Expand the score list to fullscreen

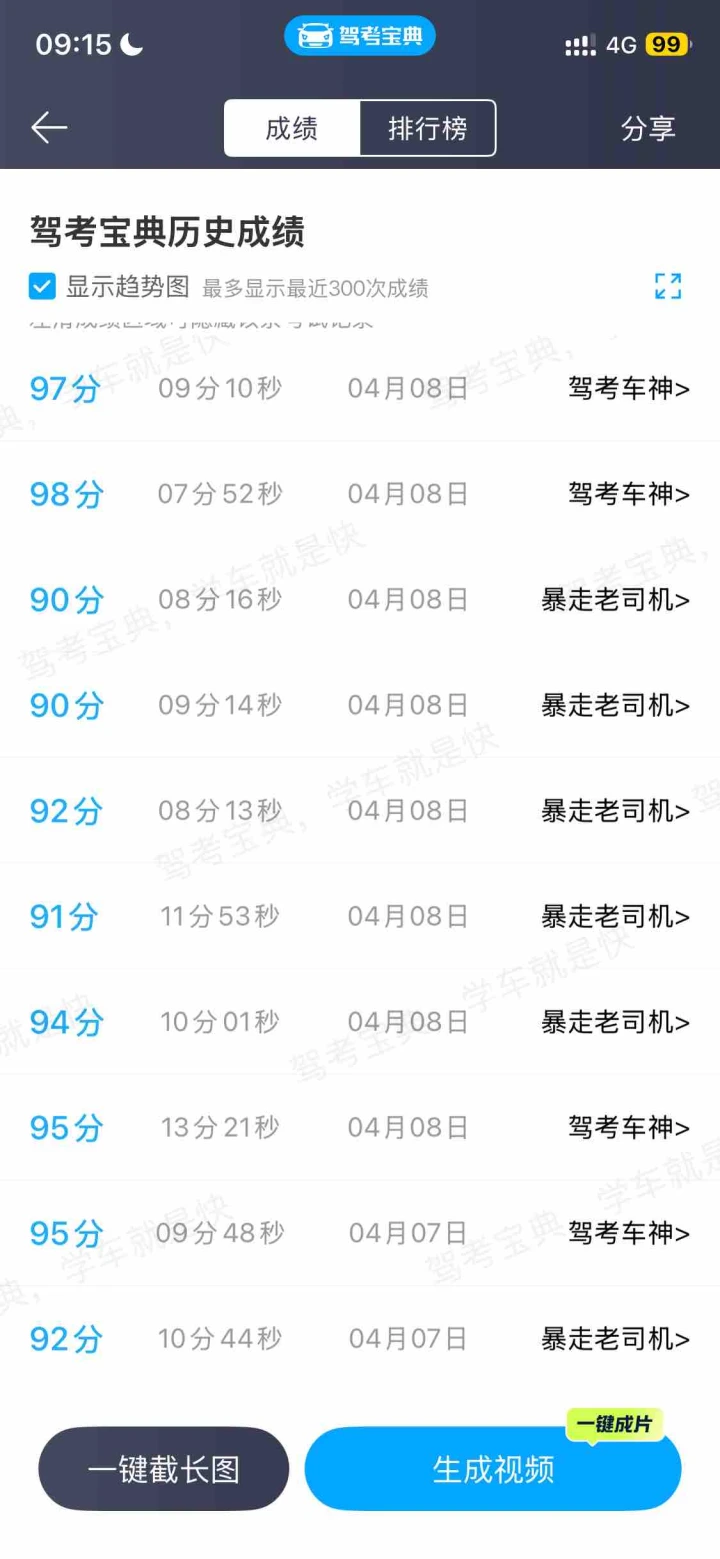pos(667,286)
